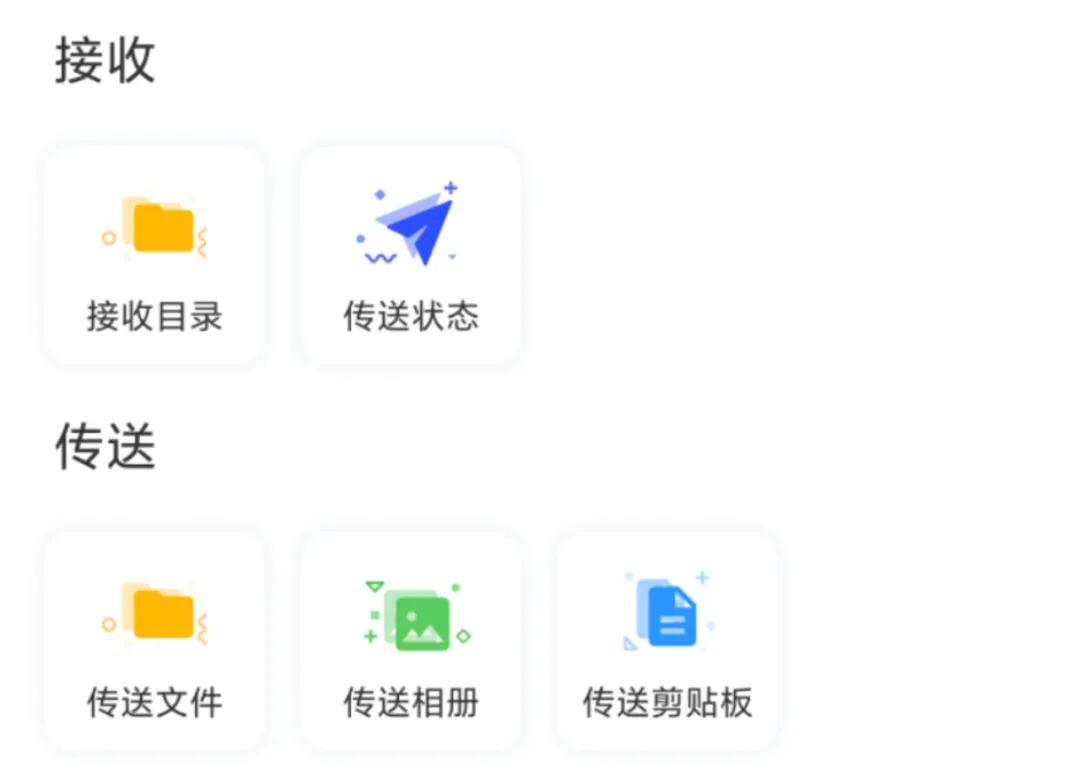
Task: Select the 传送文件 card
Action: [x=154, y=641]
